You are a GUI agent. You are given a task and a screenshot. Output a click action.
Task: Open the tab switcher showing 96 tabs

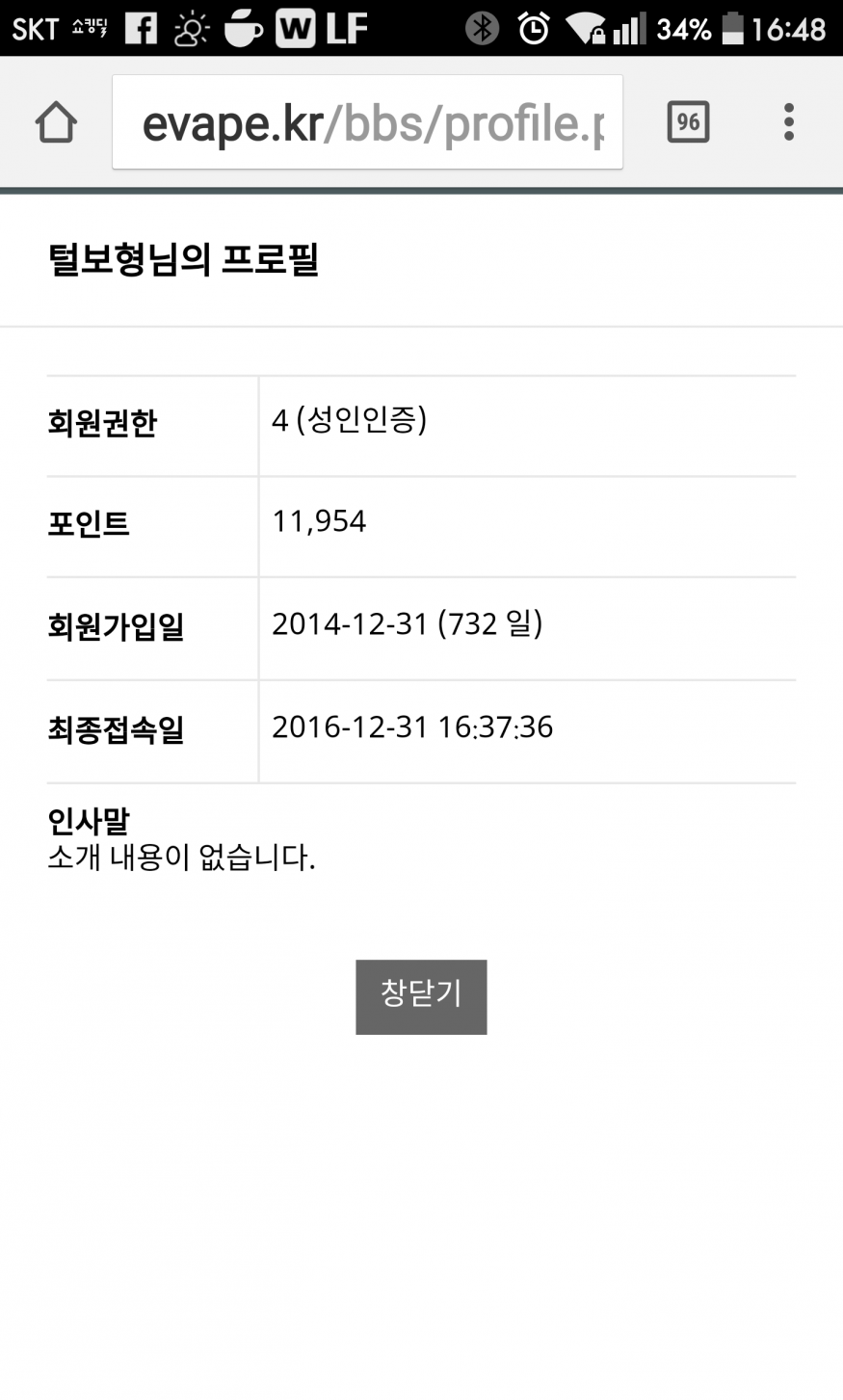(688, 122)
